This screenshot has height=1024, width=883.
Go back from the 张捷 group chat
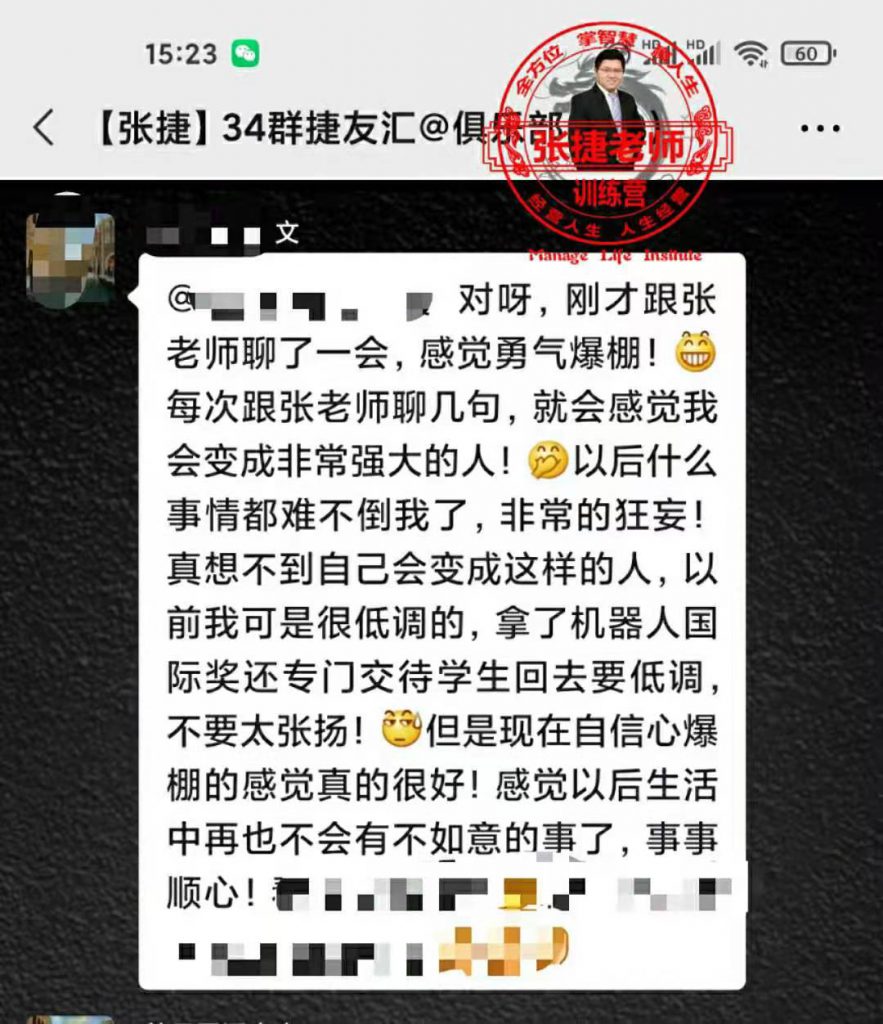pyautogui.click(x=42, y=128)
